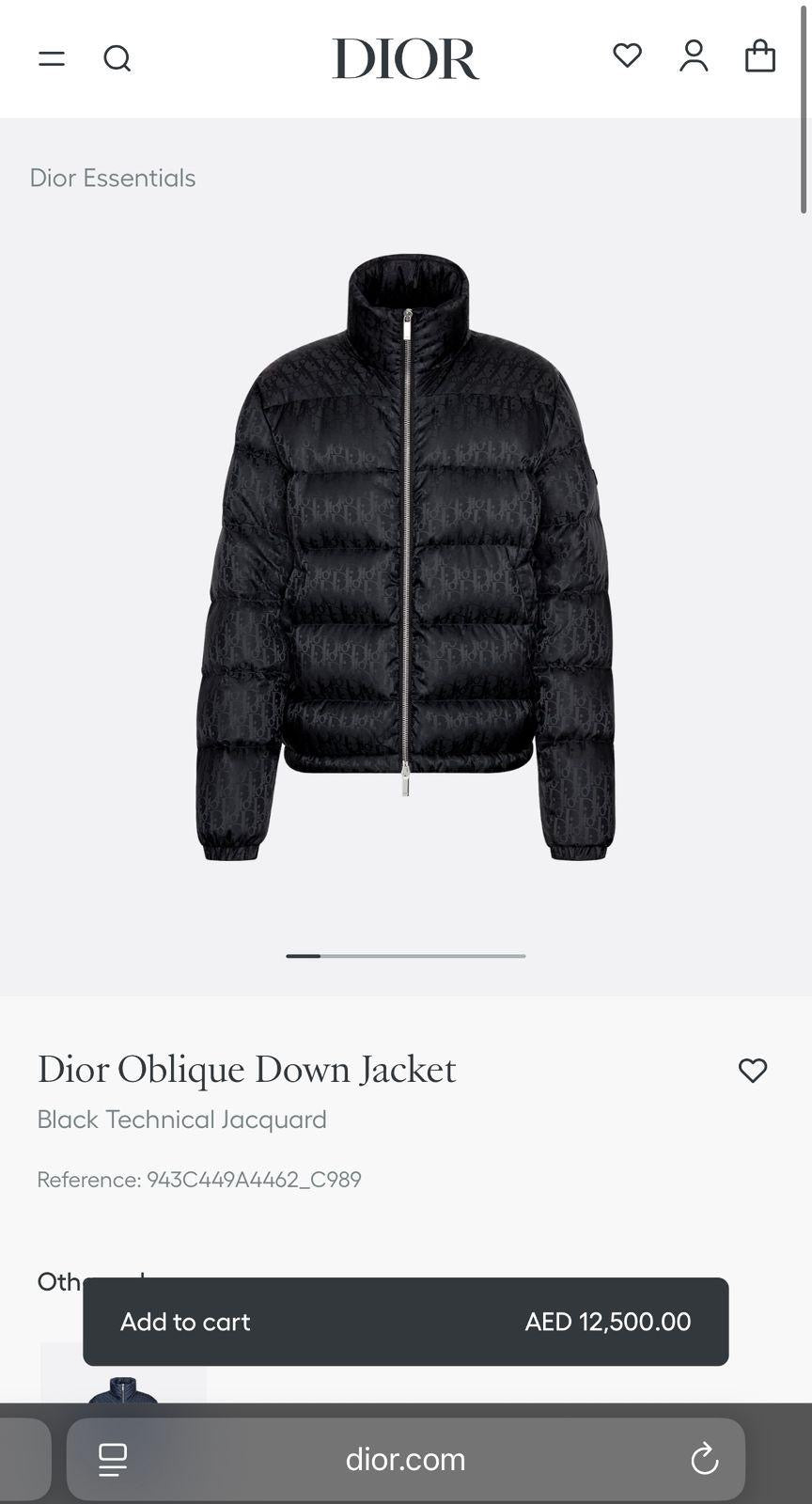Open the browser tab switcher icon
The width and height of the screenshot is (812, 1504).
tap(113, 1460)
